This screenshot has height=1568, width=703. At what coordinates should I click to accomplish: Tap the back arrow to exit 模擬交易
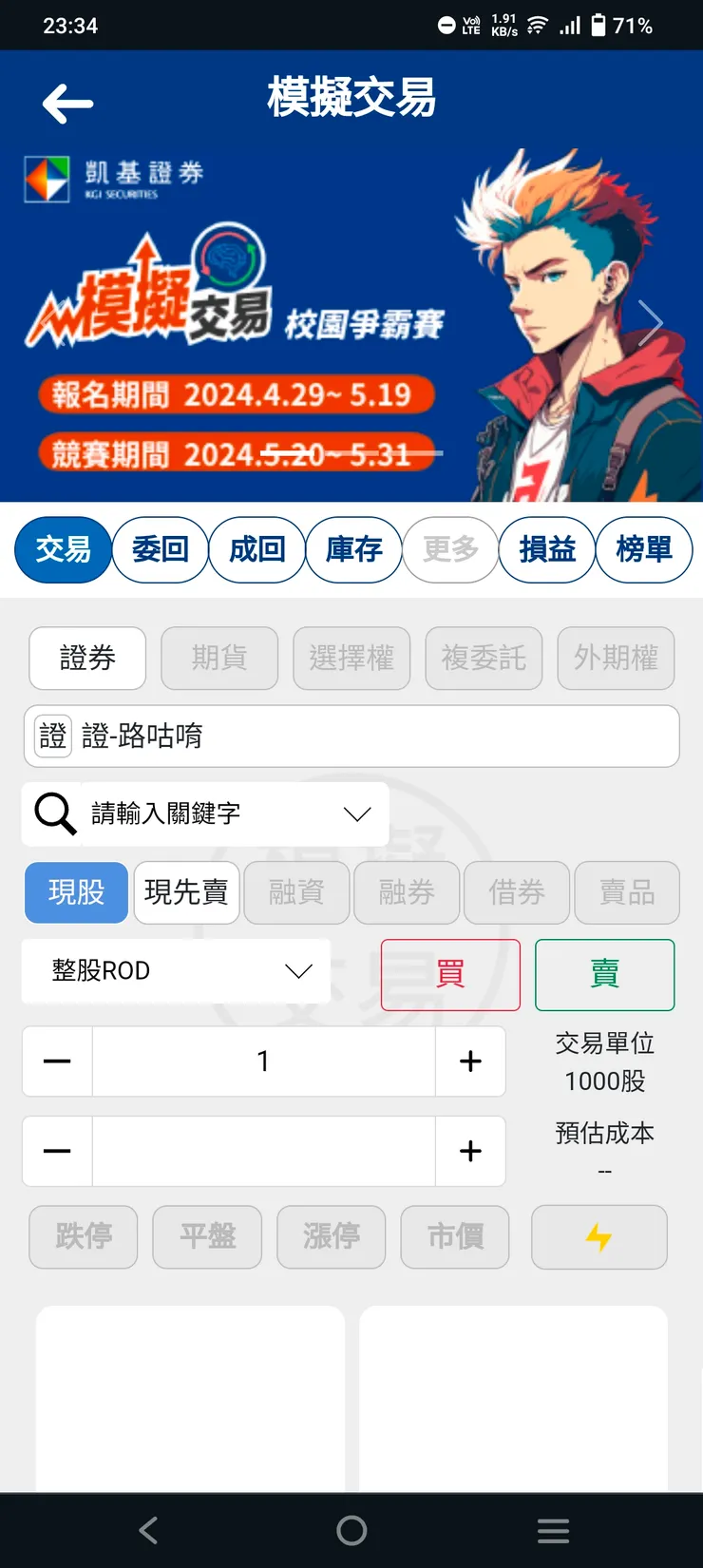[66, 103]
